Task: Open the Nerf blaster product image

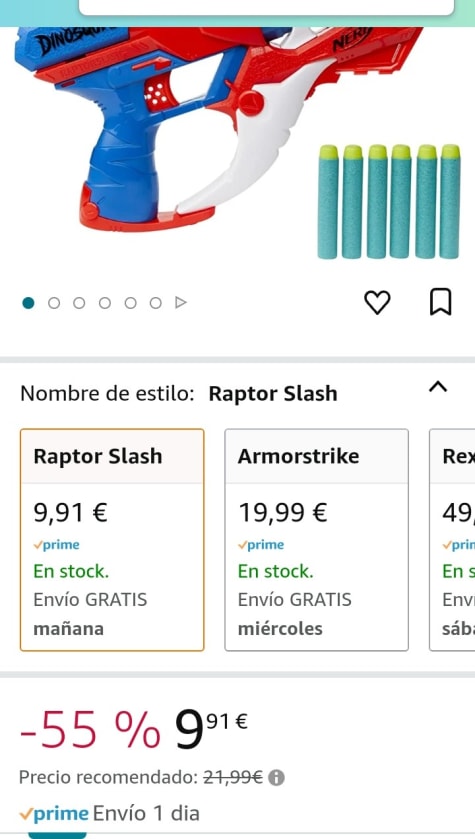Action: pos(238,143)
